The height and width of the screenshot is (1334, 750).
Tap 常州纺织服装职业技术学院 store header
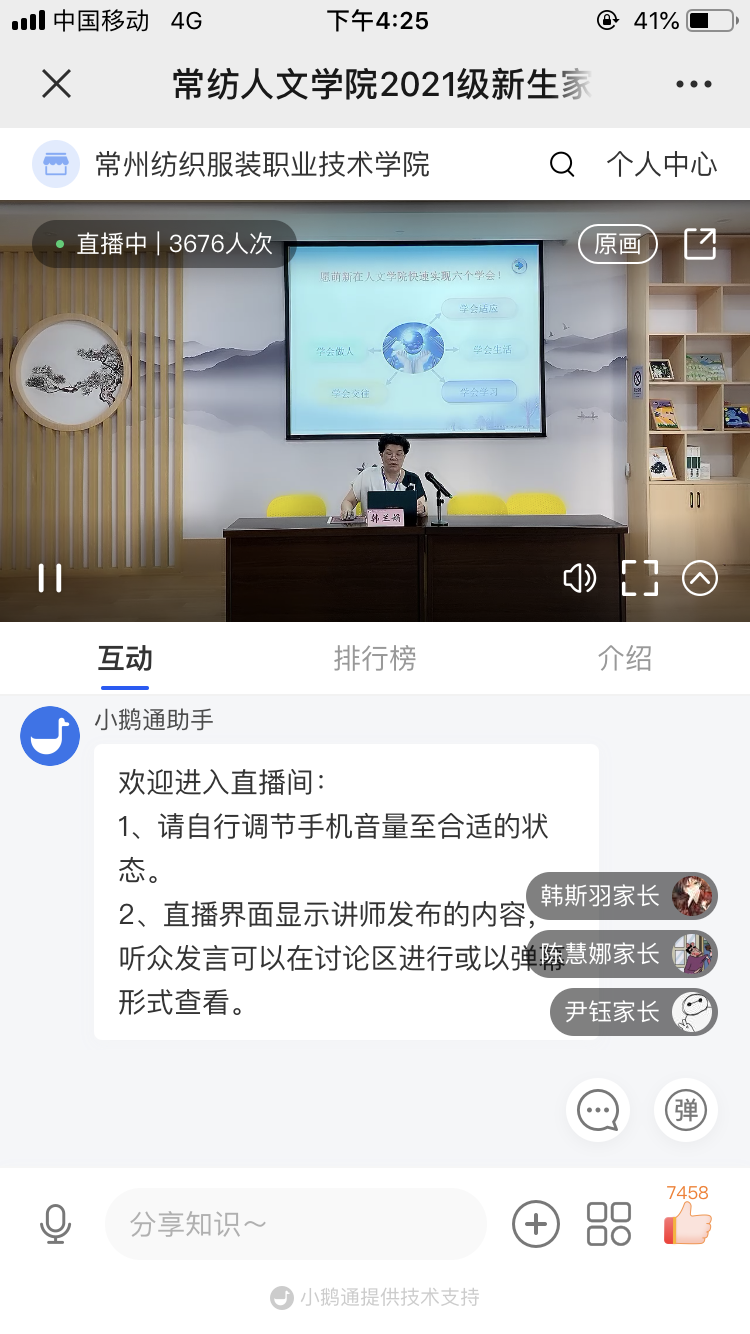(x=261, y=164)
